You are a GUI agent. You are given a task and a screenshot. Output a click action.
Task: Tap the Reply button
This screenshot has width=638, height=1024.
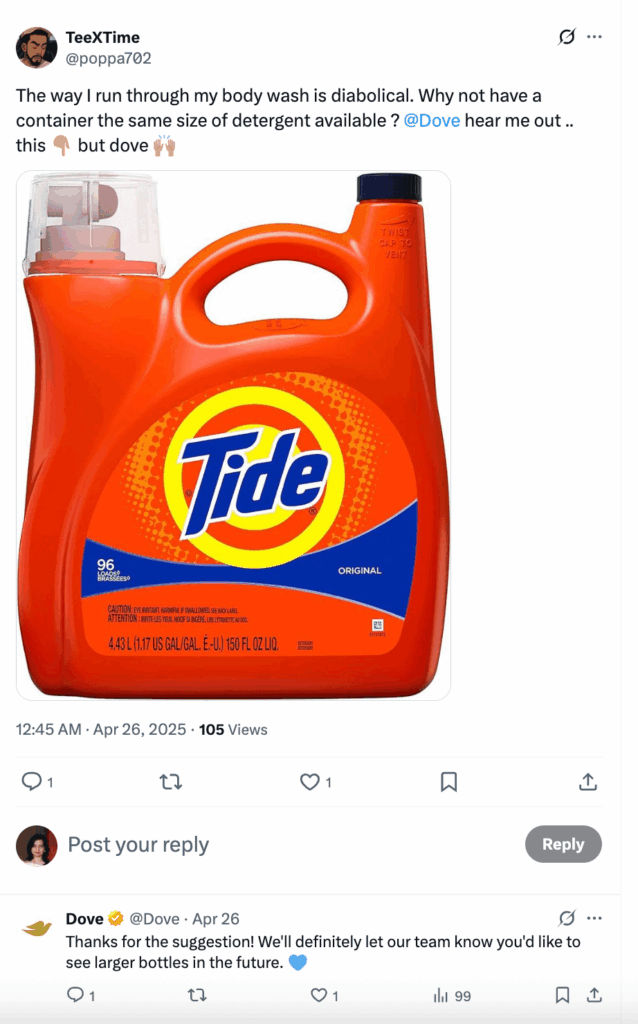(x=563, y=844)
